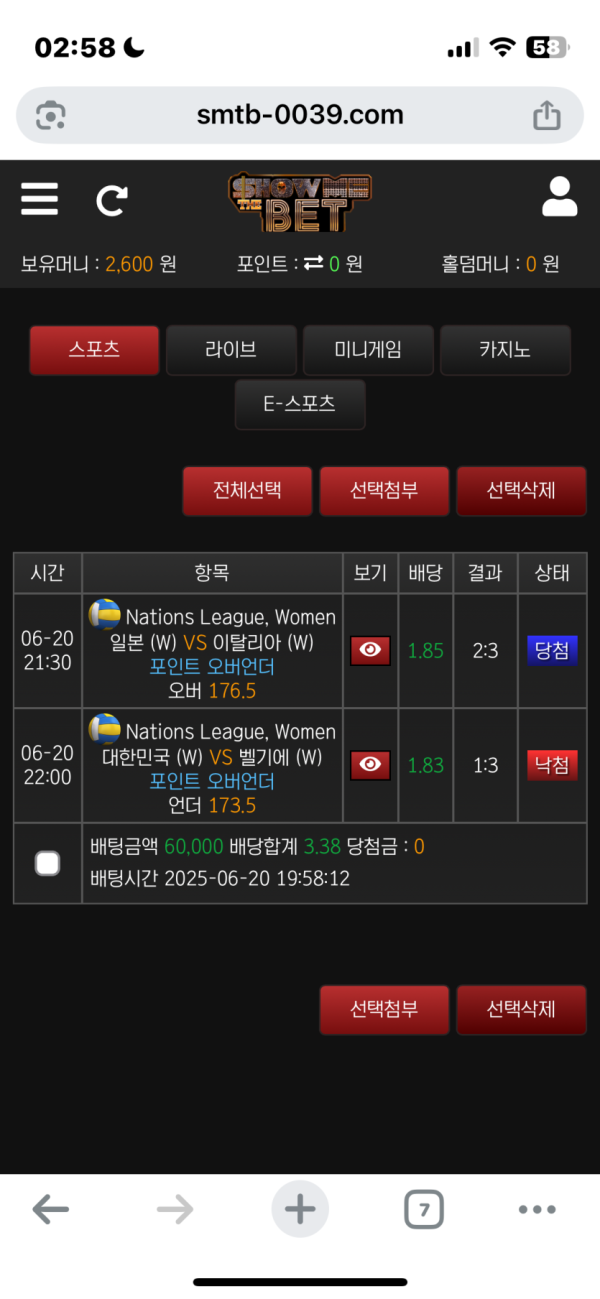Viewport: 600px width, 1299px height.
Task: Switch to the 스포츠 tab
Action: coord(94,350)
